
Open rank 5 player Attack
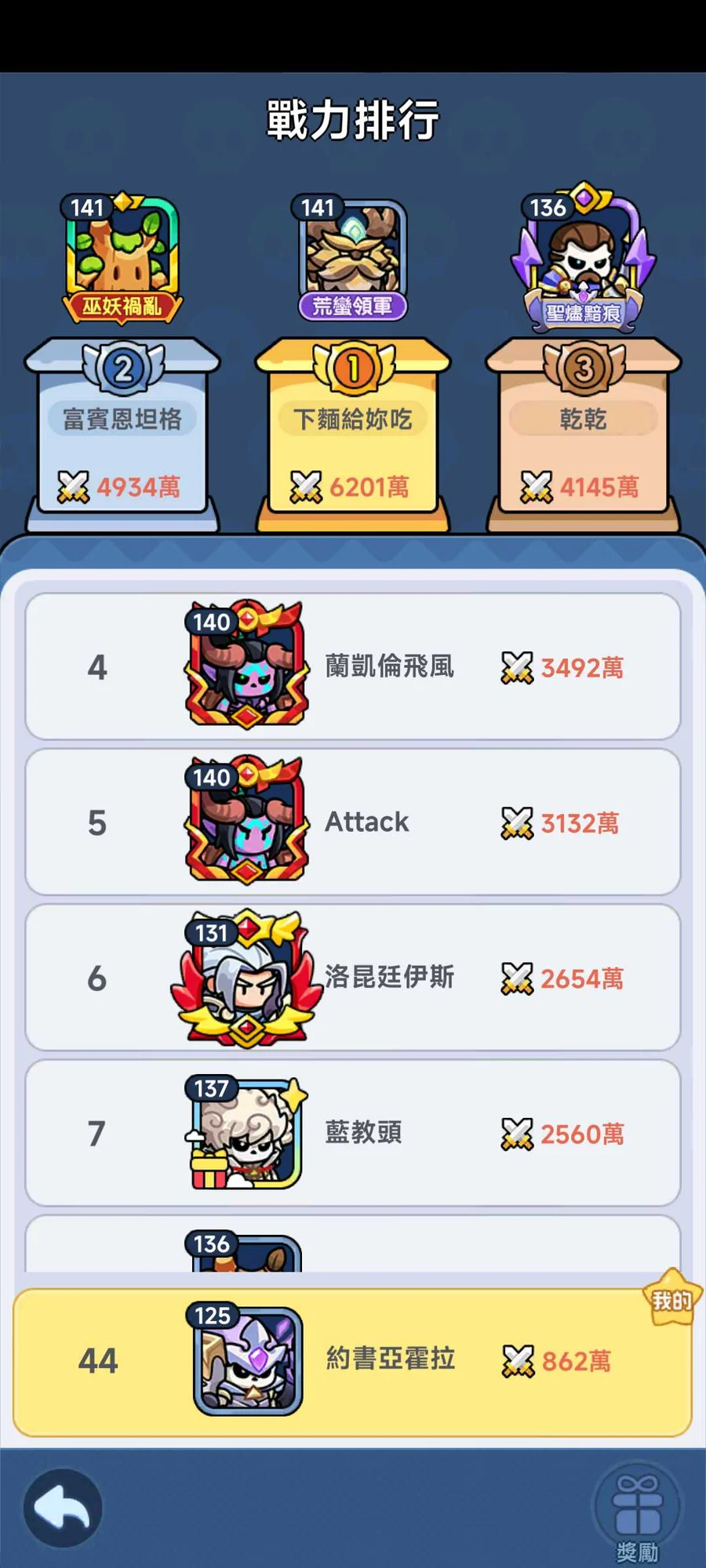click(352, 822)
